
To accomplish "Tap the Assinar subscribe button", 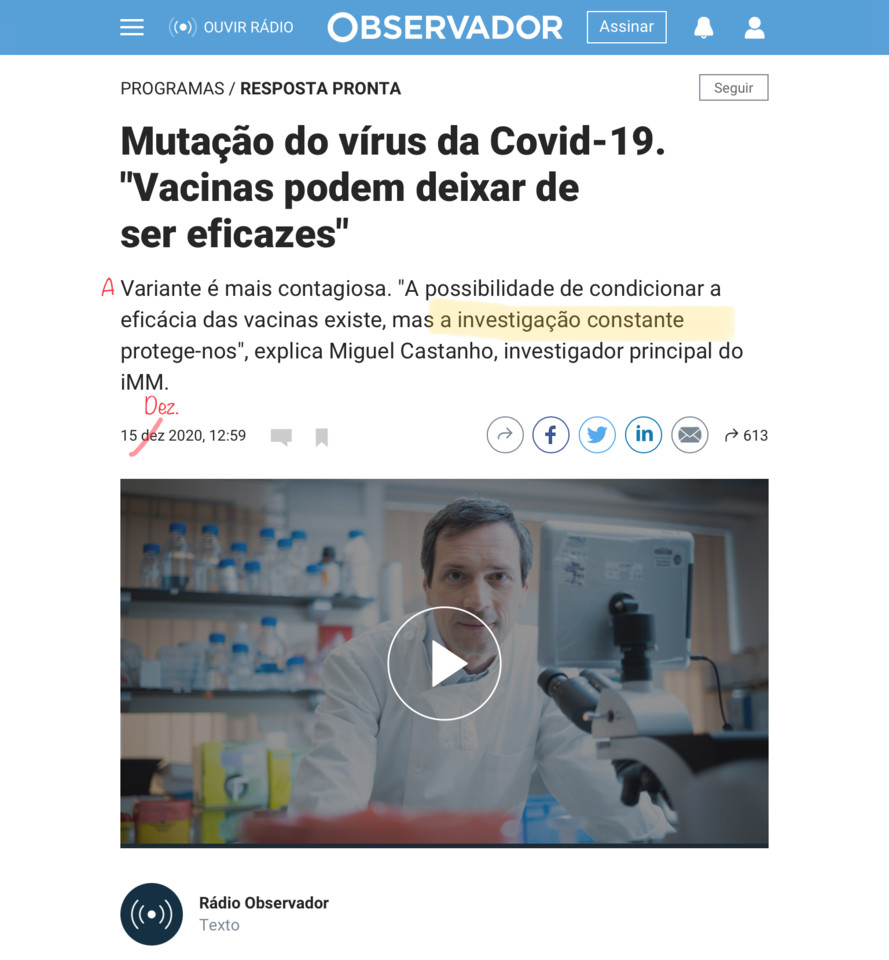I will click(626, 27).
